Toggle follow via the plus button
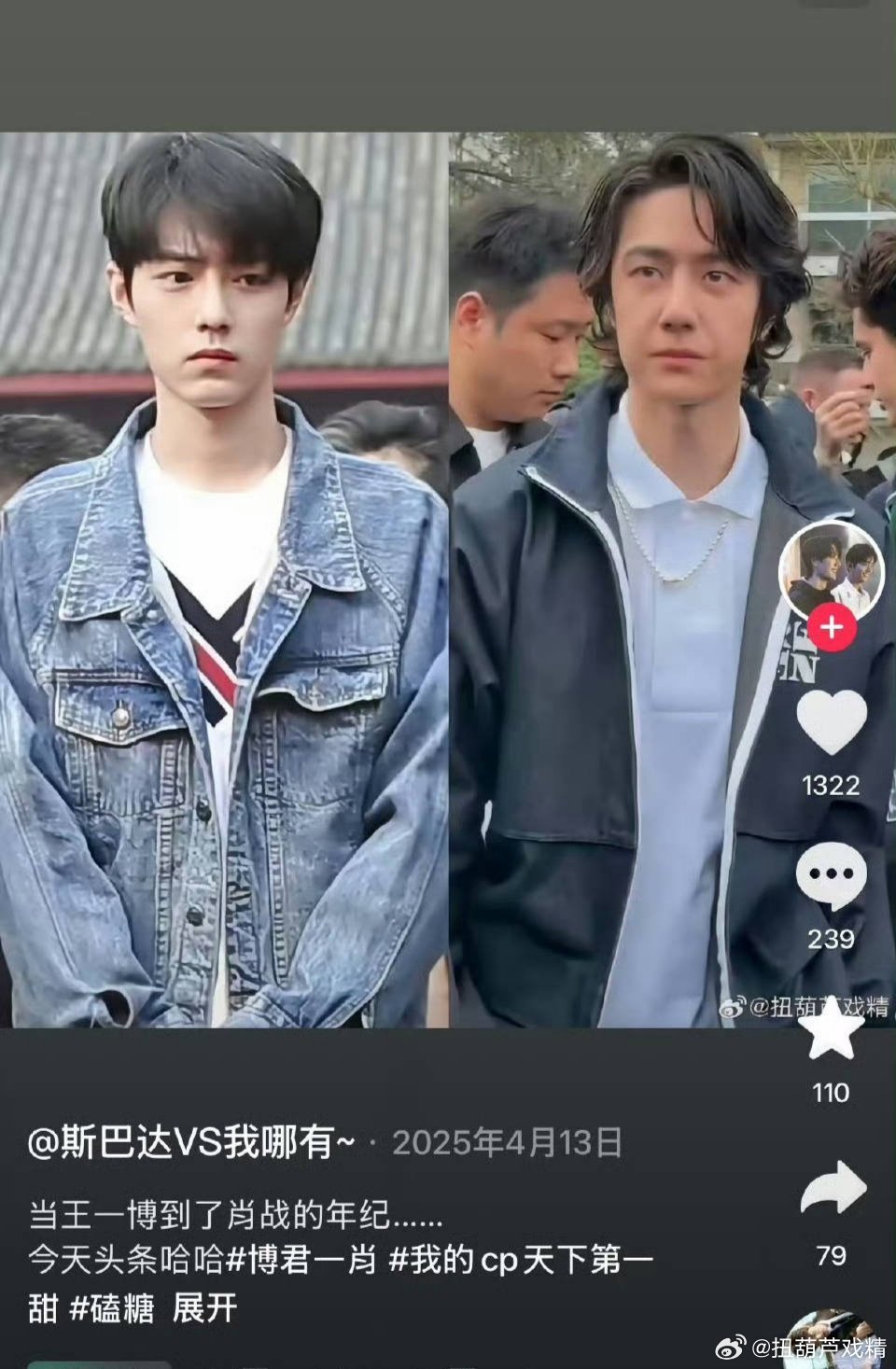Screen dimensions: 896x1369 [x=832, y=627]
